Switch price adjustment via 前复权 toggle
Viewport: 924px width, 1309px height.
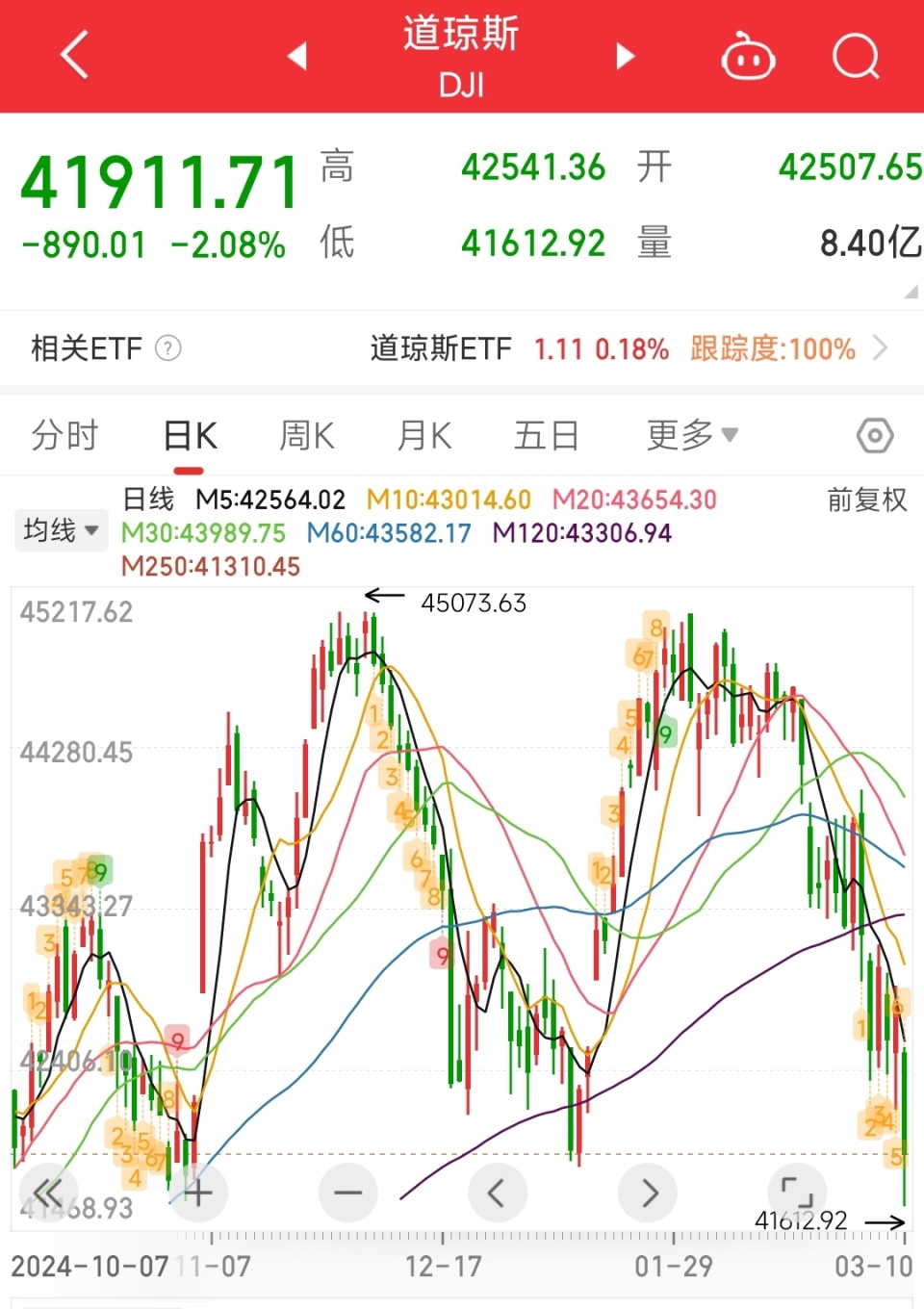point(864,500)
